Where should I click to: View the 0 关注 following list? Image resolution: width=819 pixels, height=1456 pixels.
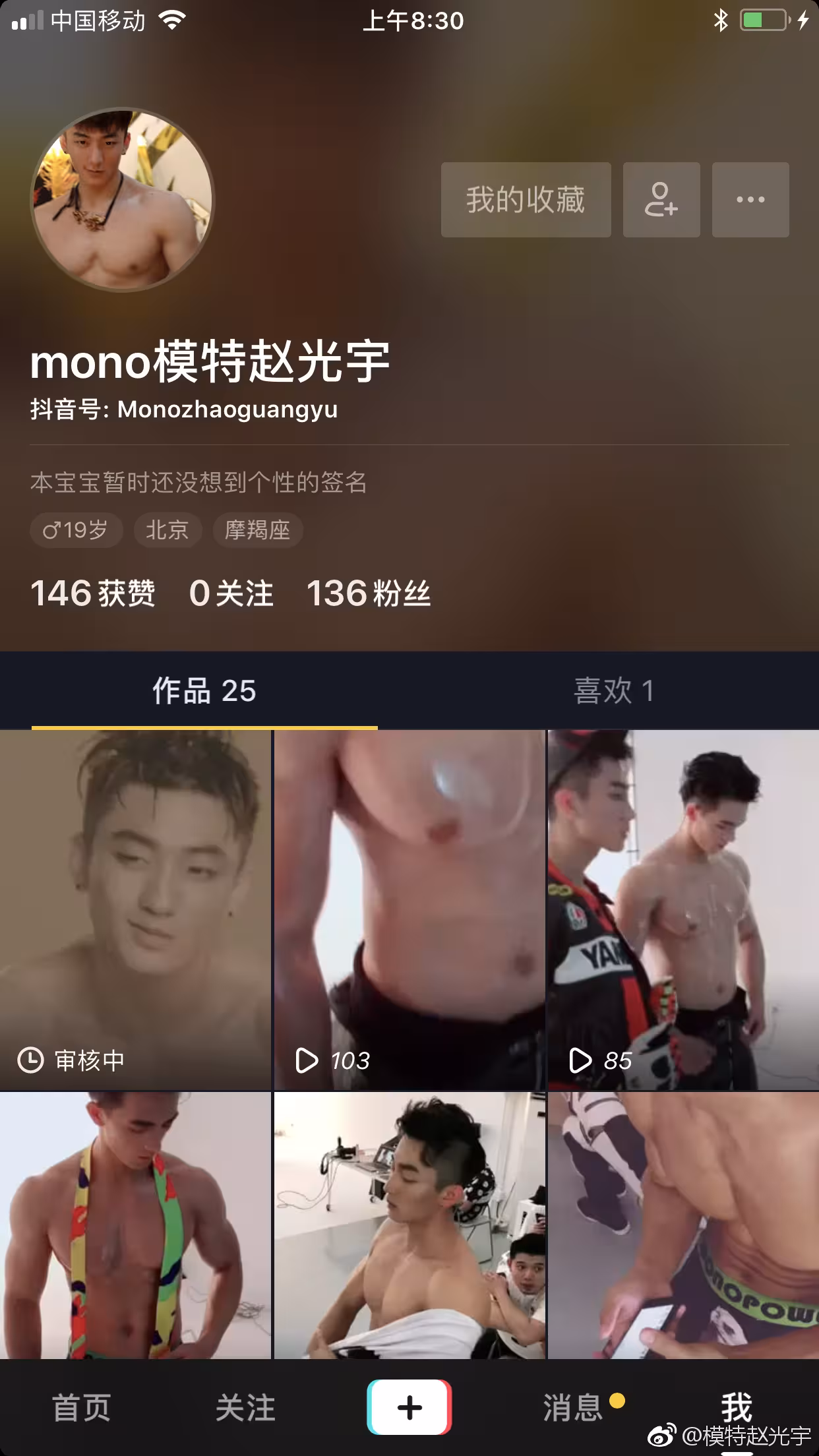(231, 593)
